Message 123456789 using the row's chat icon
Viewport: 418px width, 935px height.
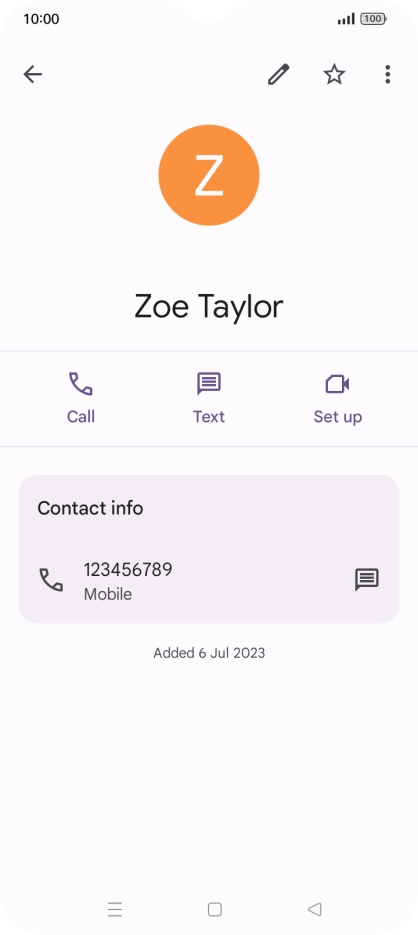coord(367,579)
